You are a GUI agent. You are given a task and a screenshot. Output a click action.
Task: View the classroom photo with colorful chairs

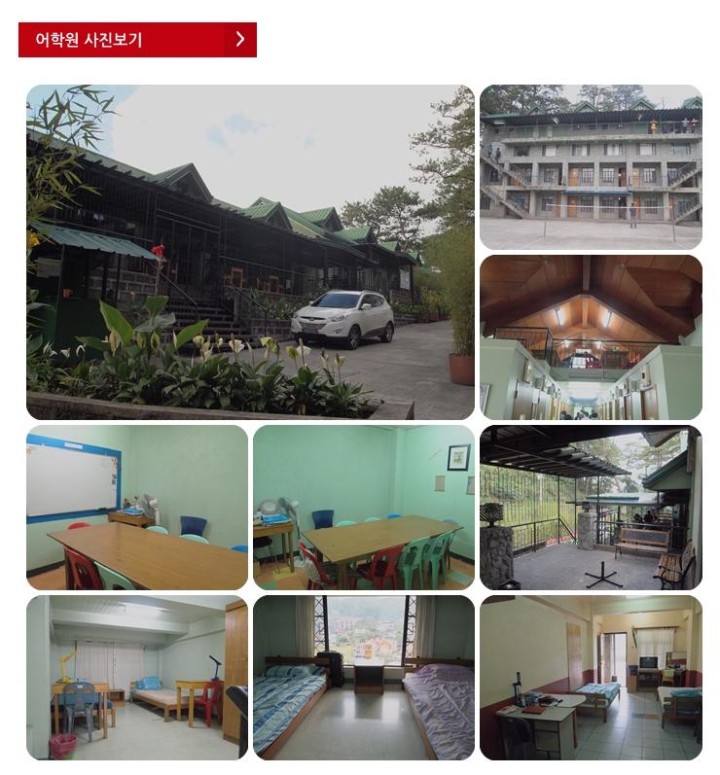pyautogui.click(x=363, y=508)
